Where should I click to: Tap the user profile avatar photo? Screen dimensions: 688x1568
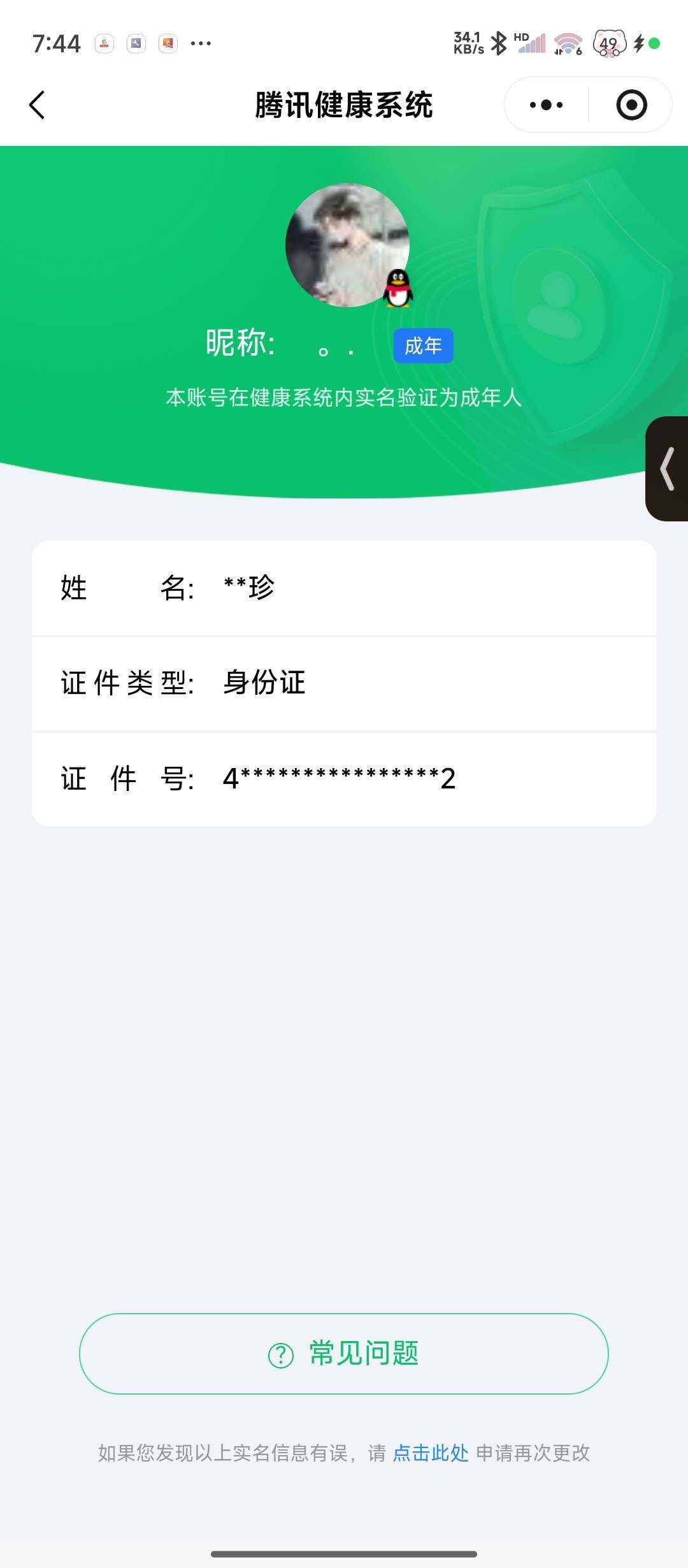348,244
